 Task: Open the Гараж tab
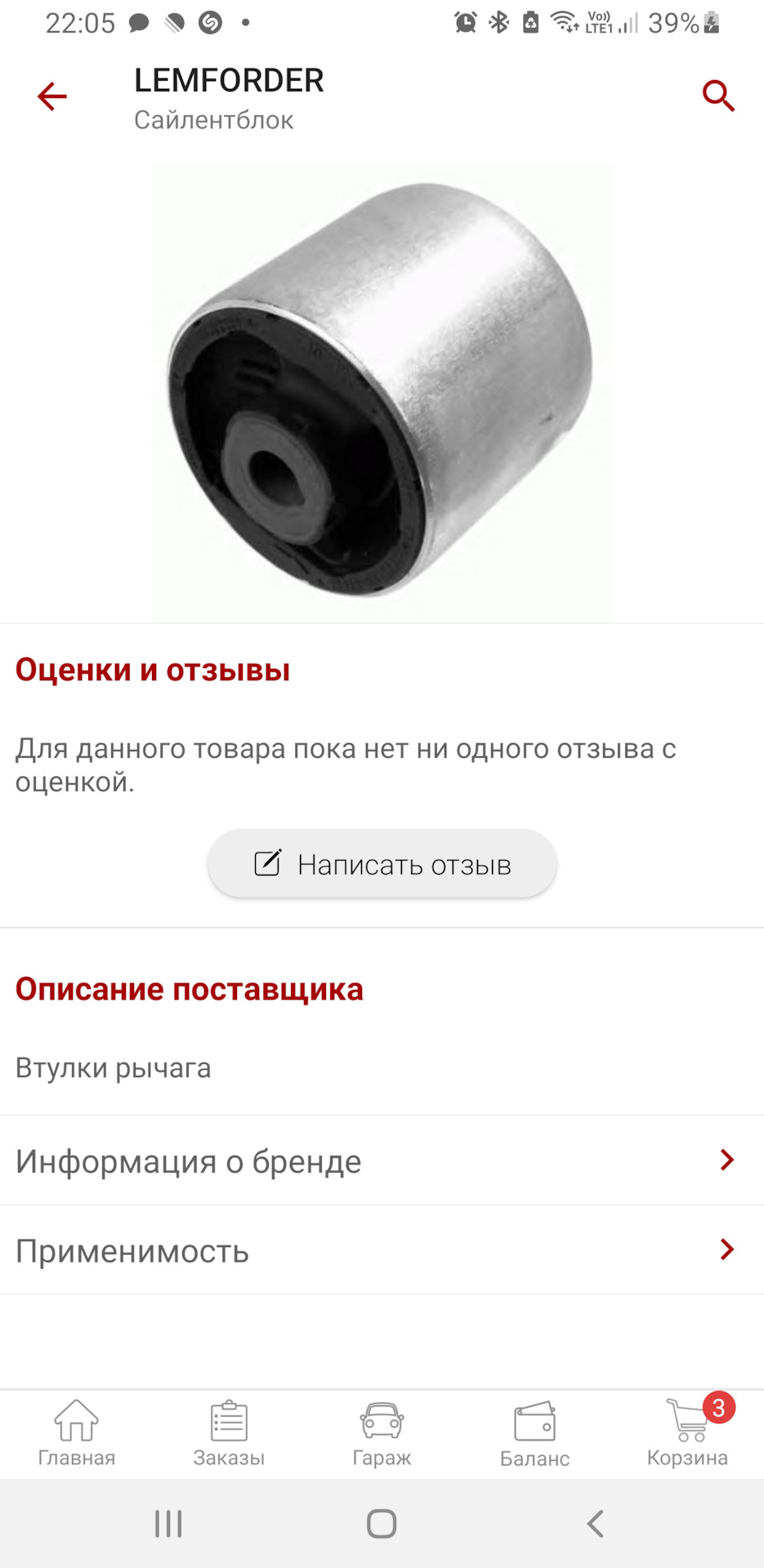point(382,1433)
